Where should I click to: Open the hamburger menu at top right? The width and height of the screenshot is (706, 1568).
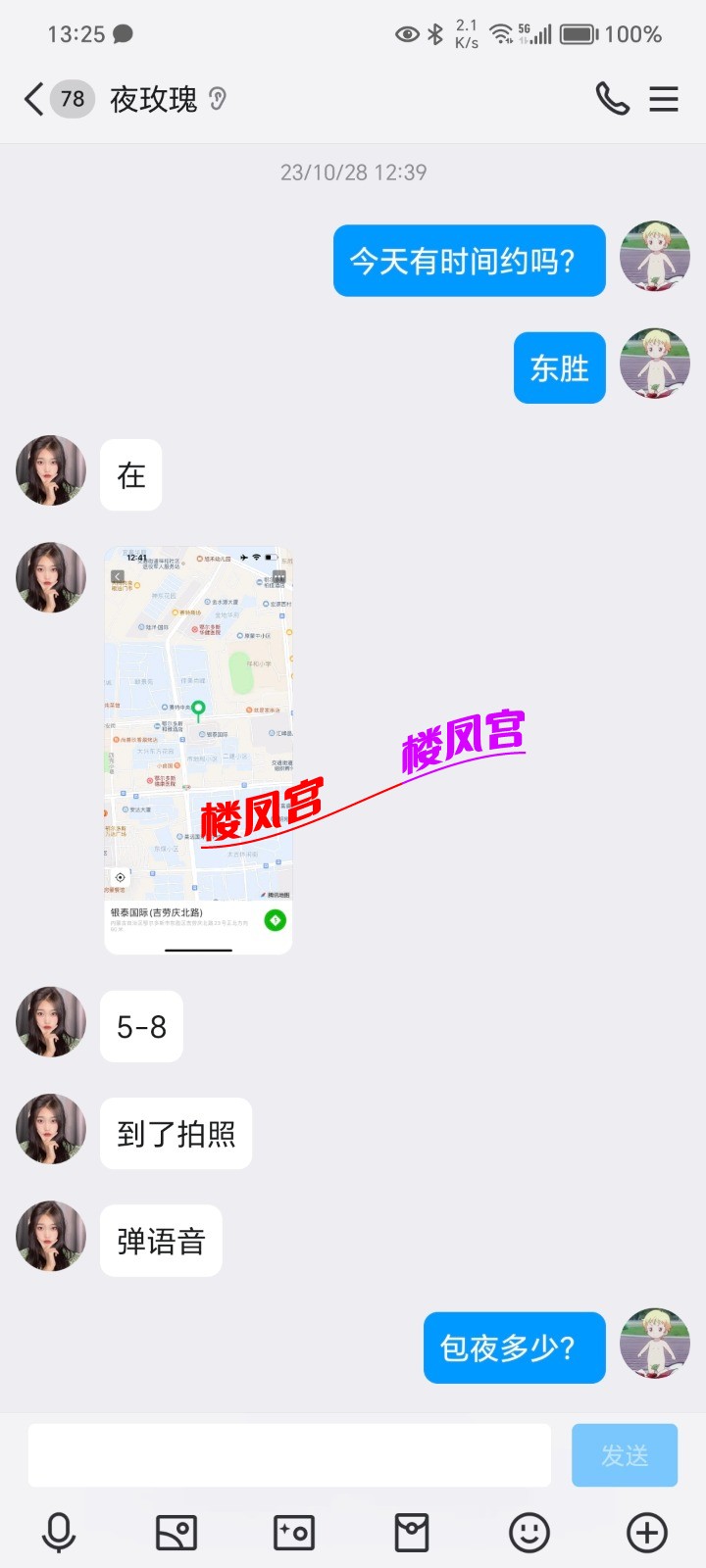click(664, 99)
